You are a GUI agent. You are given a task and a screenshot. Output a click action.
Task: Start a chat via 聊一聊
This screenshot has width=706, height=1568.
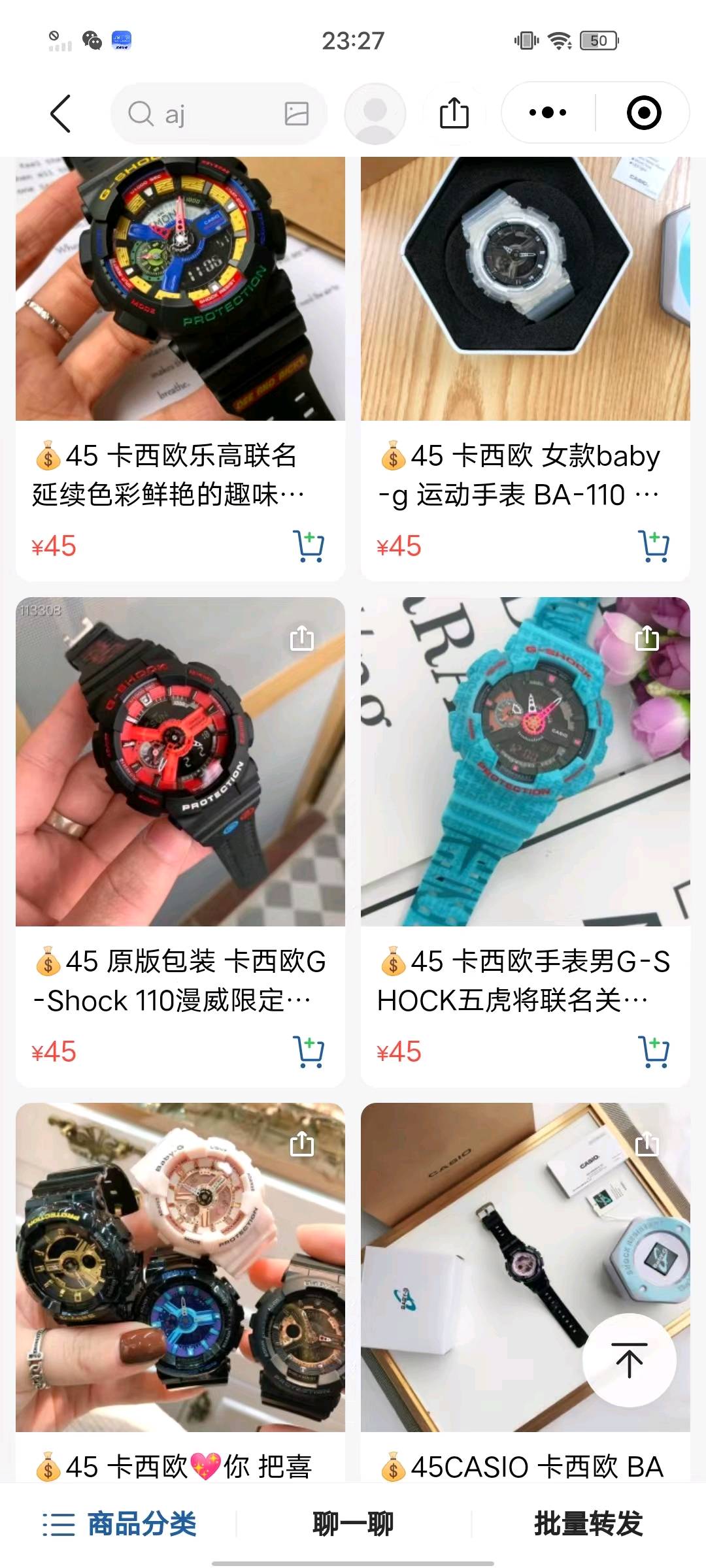353,1524
